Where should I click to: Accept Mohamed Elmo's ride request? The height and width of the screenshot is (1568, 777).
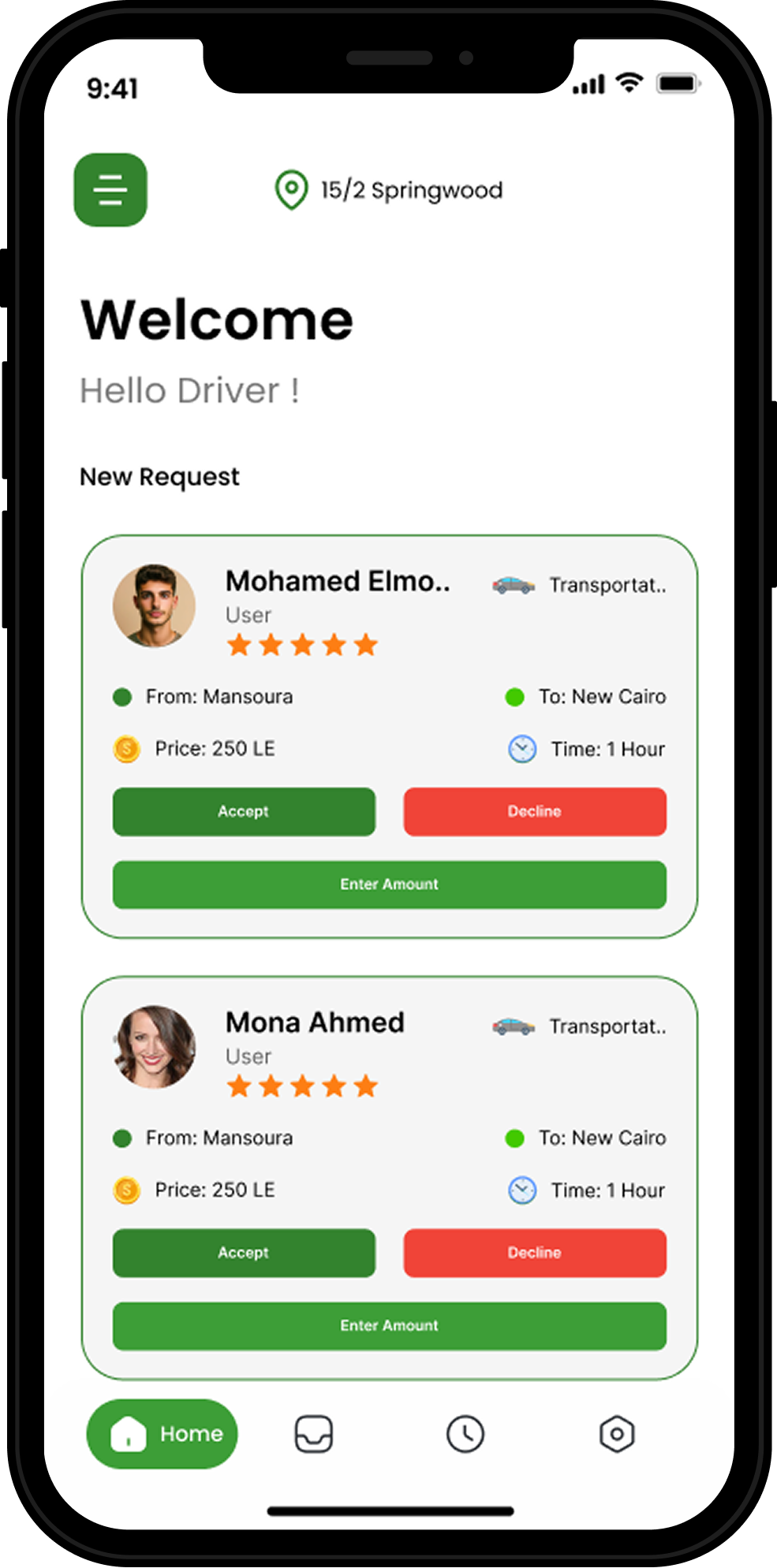pyautogui.click(x=244, y=811)
